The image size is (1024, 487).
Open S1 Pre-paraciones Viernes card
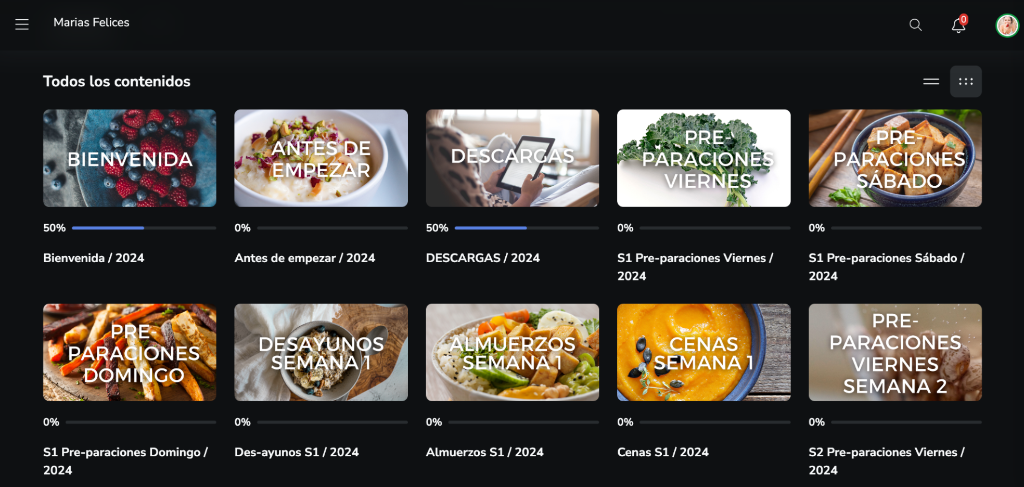pos(704,158)
